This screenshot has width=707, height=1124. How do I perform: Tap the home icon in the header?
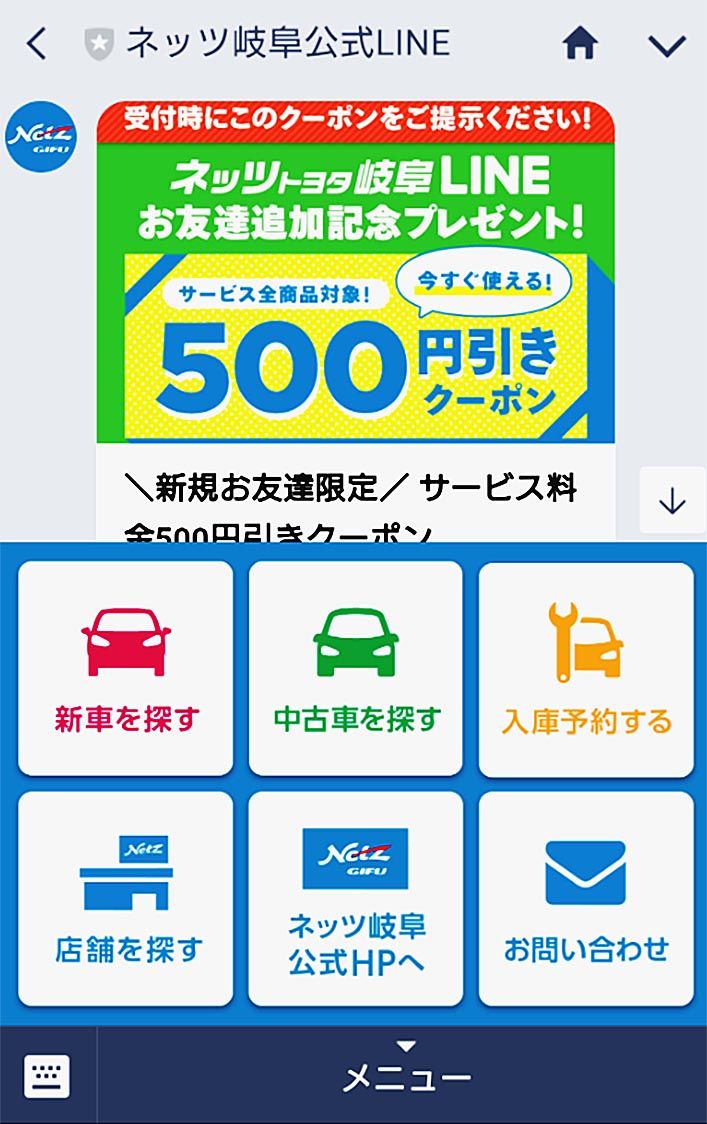pyautogui.click(x=580, y=44)
